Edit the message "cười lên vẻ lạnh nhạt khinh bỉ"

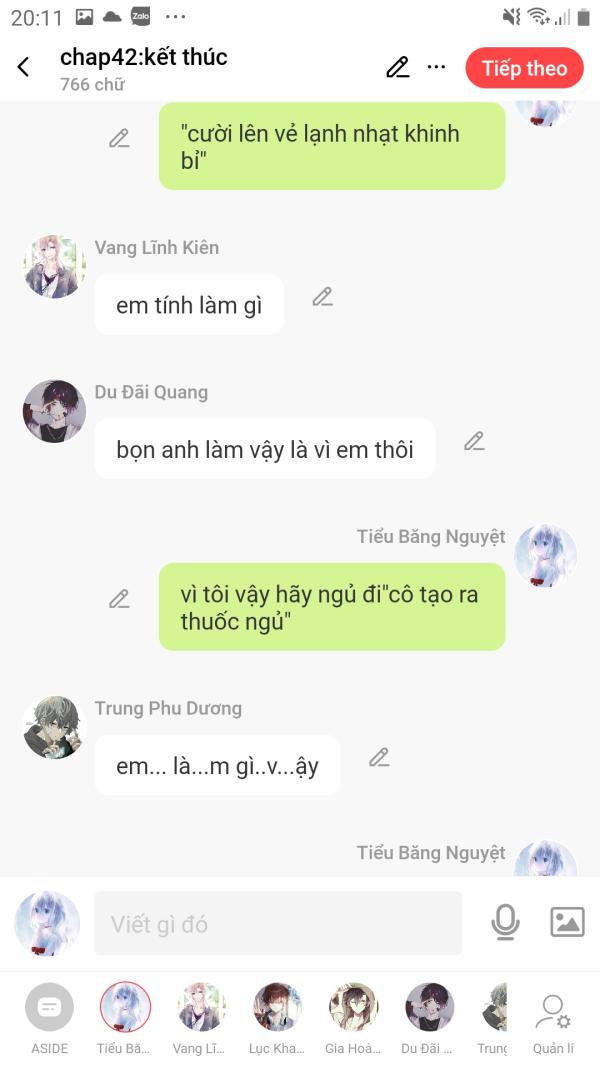pyautogui.click(x=119, y=138)
